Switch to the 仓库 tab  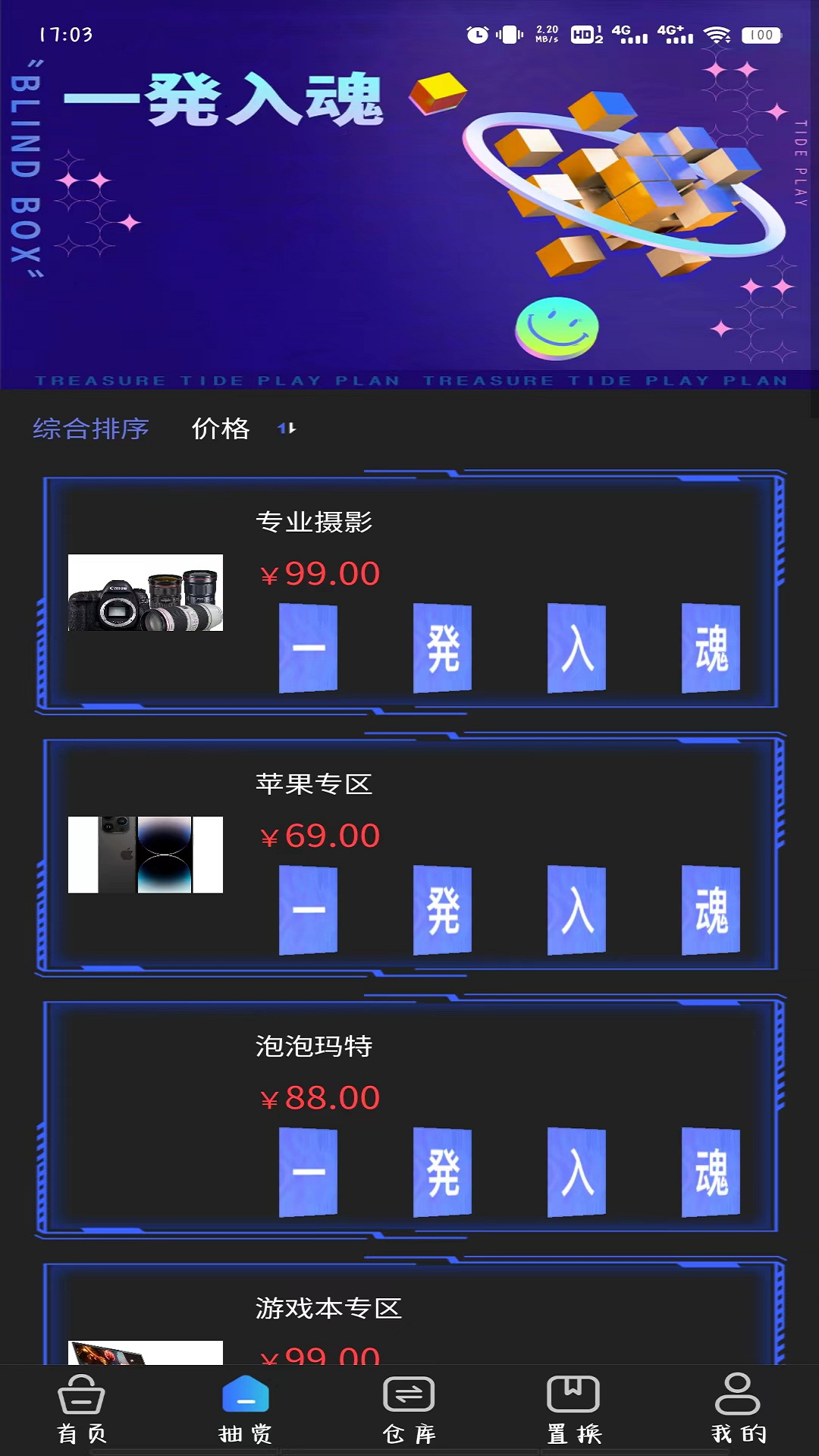pyautogui.click(x=409, y=1410)
